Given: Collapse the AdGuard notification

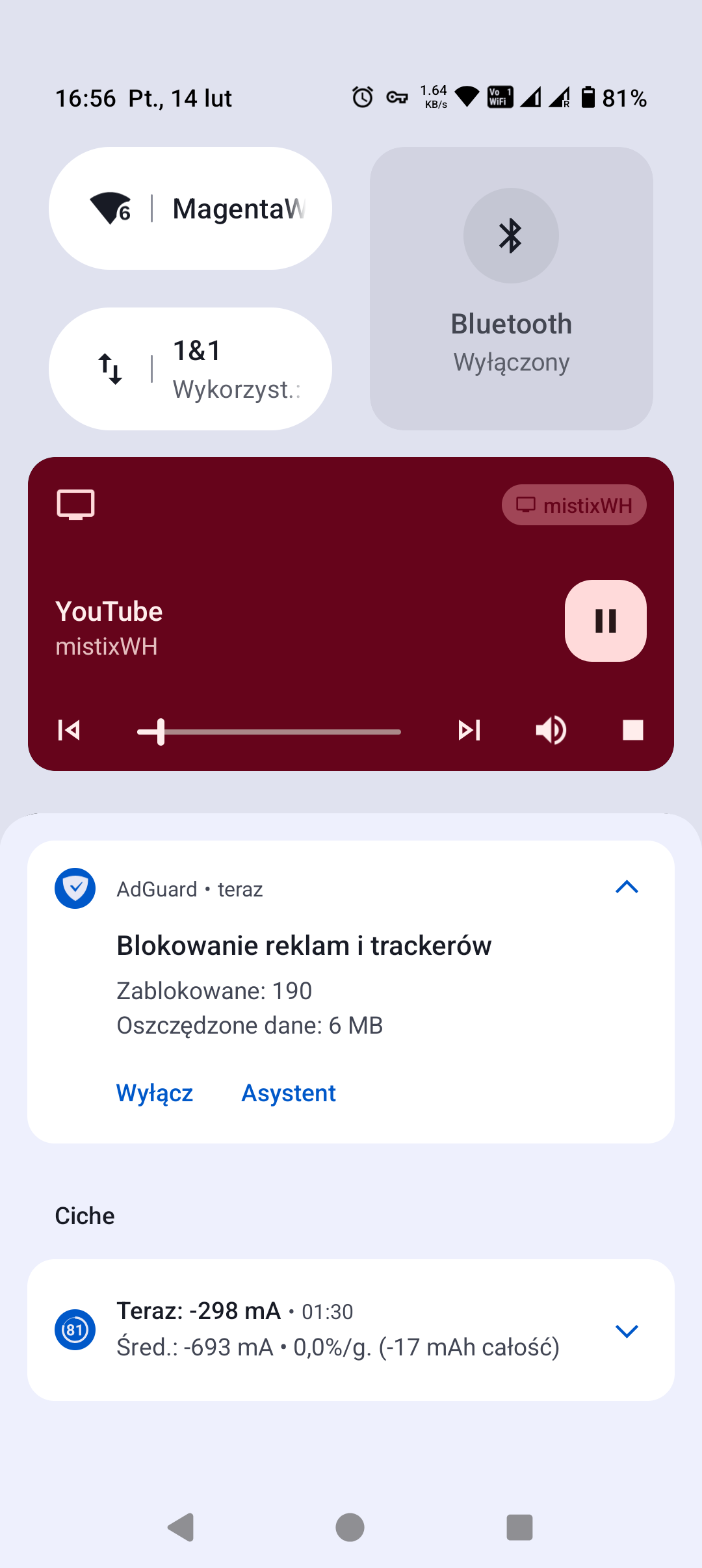Looking at the screenshot, I should [x=627, y=887].
